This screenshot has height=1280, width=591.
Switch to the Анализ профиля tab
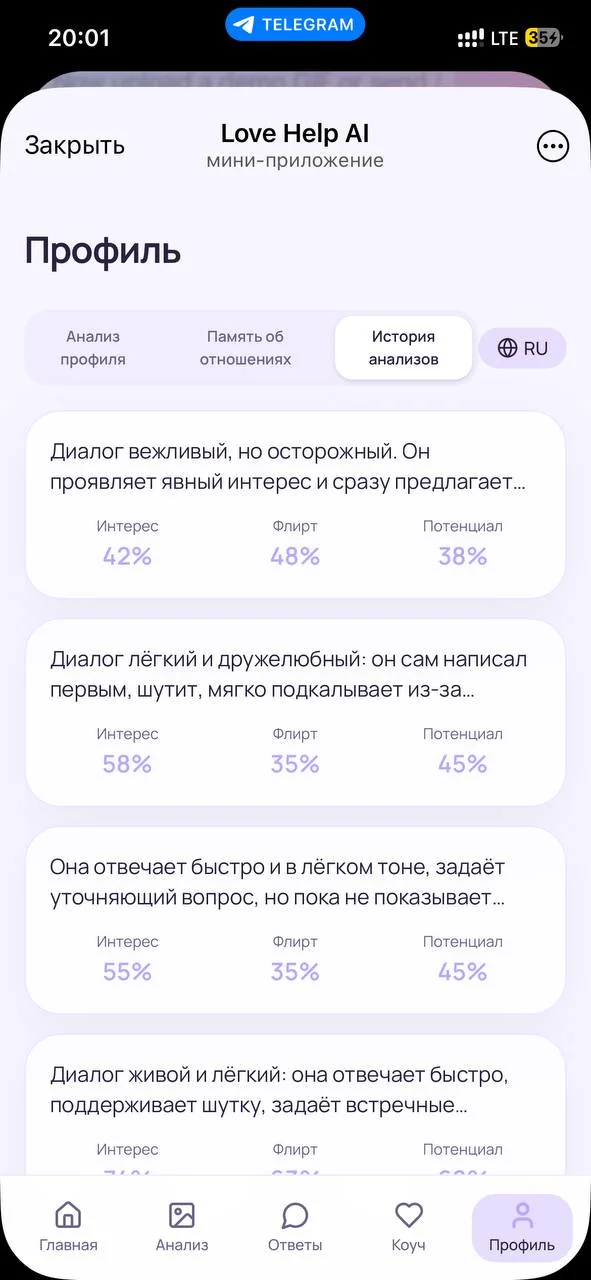point(93,348)
